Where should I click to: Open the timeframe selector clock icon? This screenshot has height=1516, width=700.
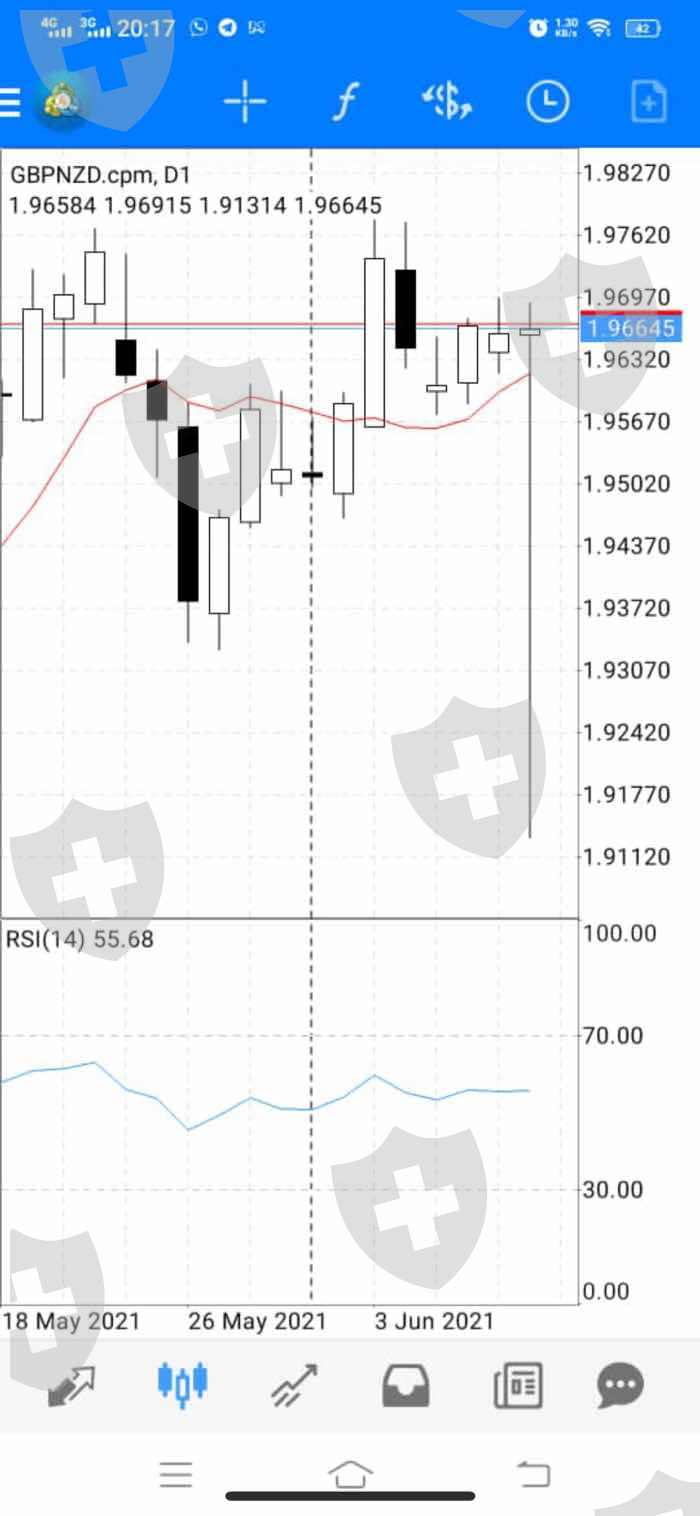(x=547, y=102)
